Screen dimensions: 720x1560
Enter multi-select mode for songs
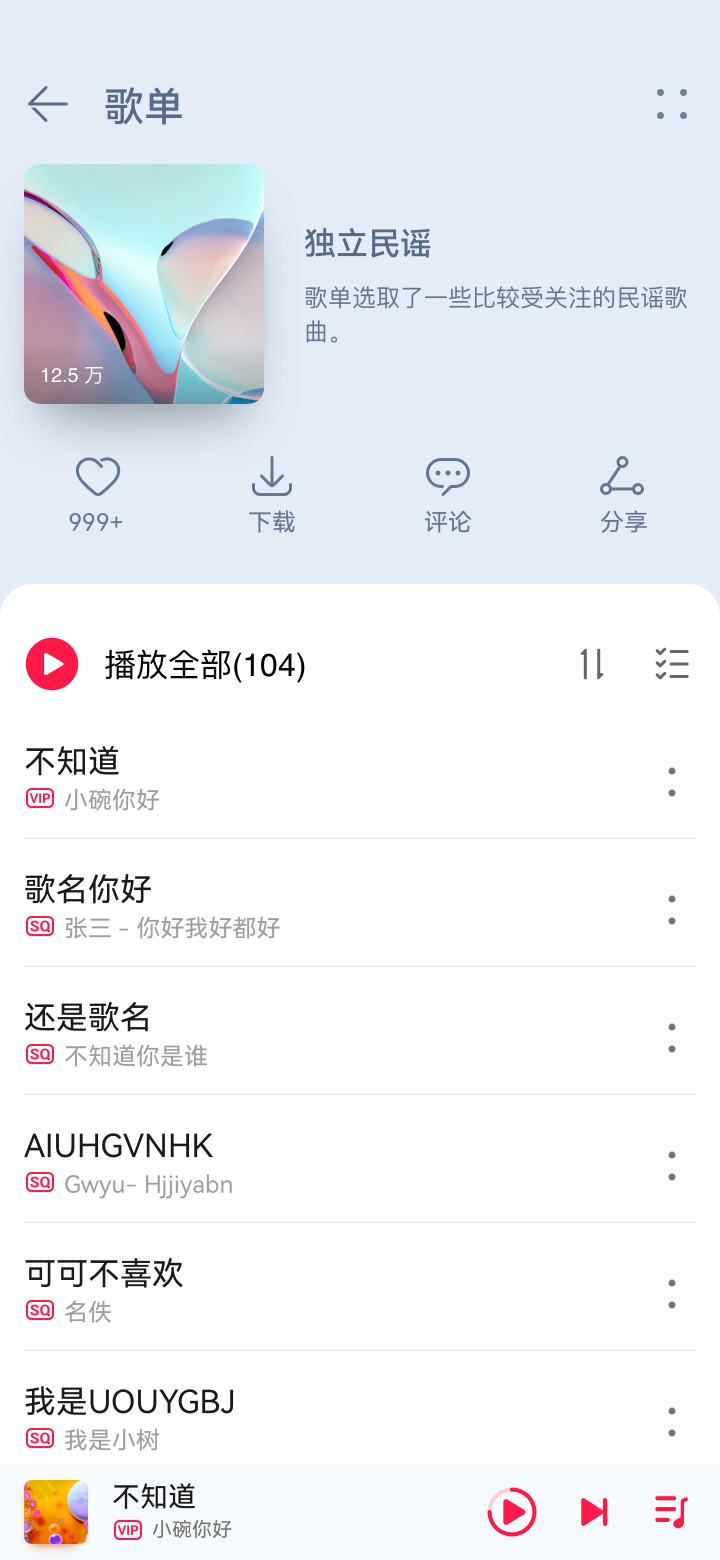[x=671, y=664]
